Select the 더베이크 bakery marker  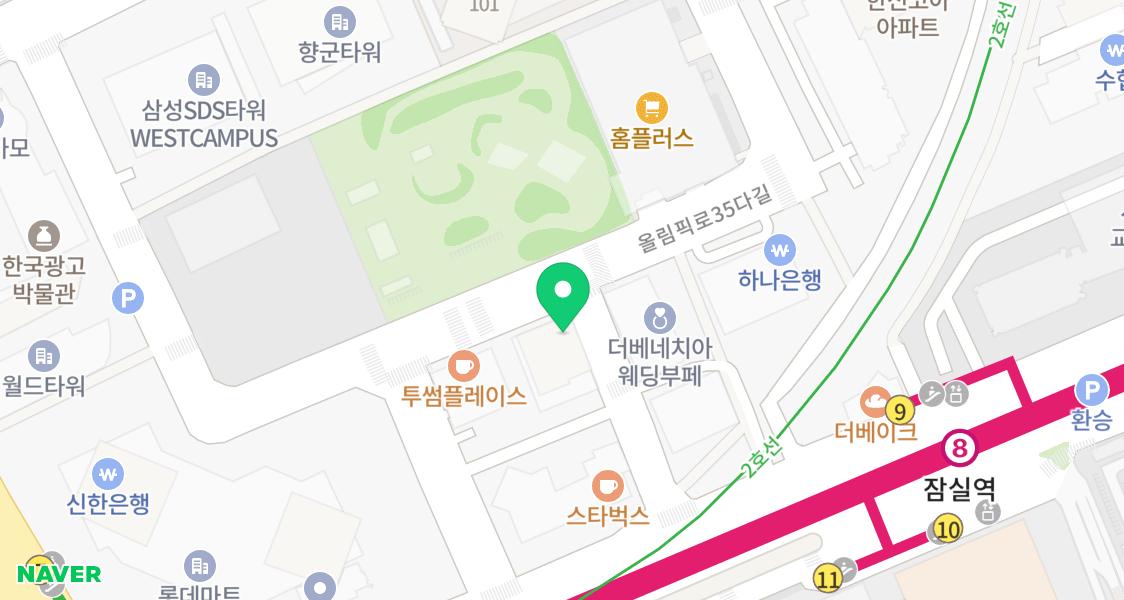click(x=875, y=402)
